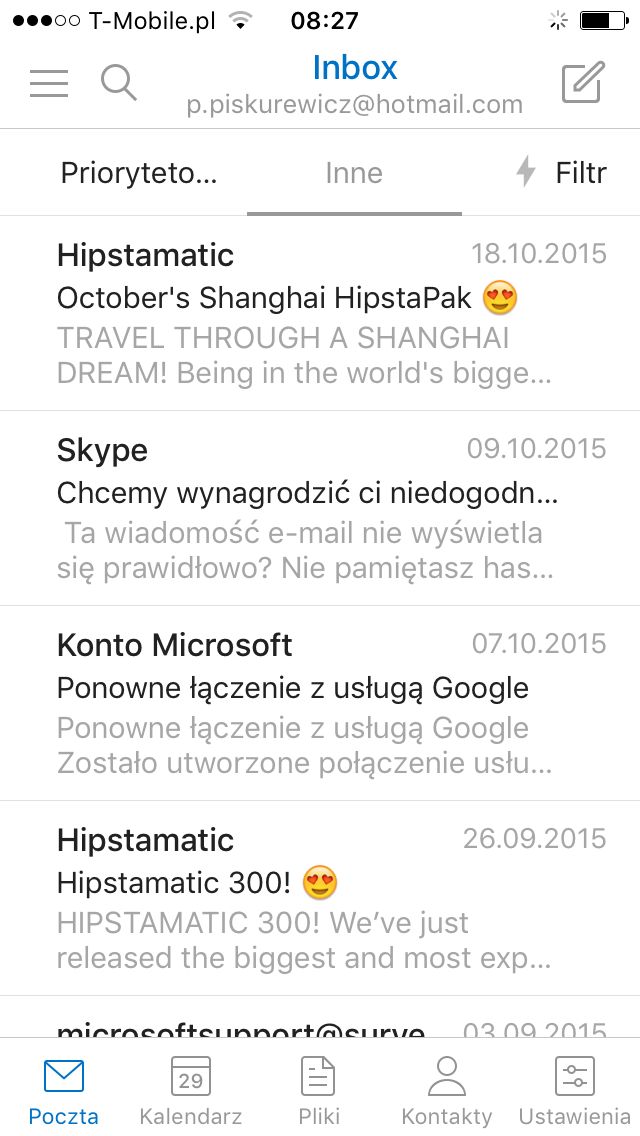
Task: Open the Hipstamatic 300! email
Action: (320, 898)
